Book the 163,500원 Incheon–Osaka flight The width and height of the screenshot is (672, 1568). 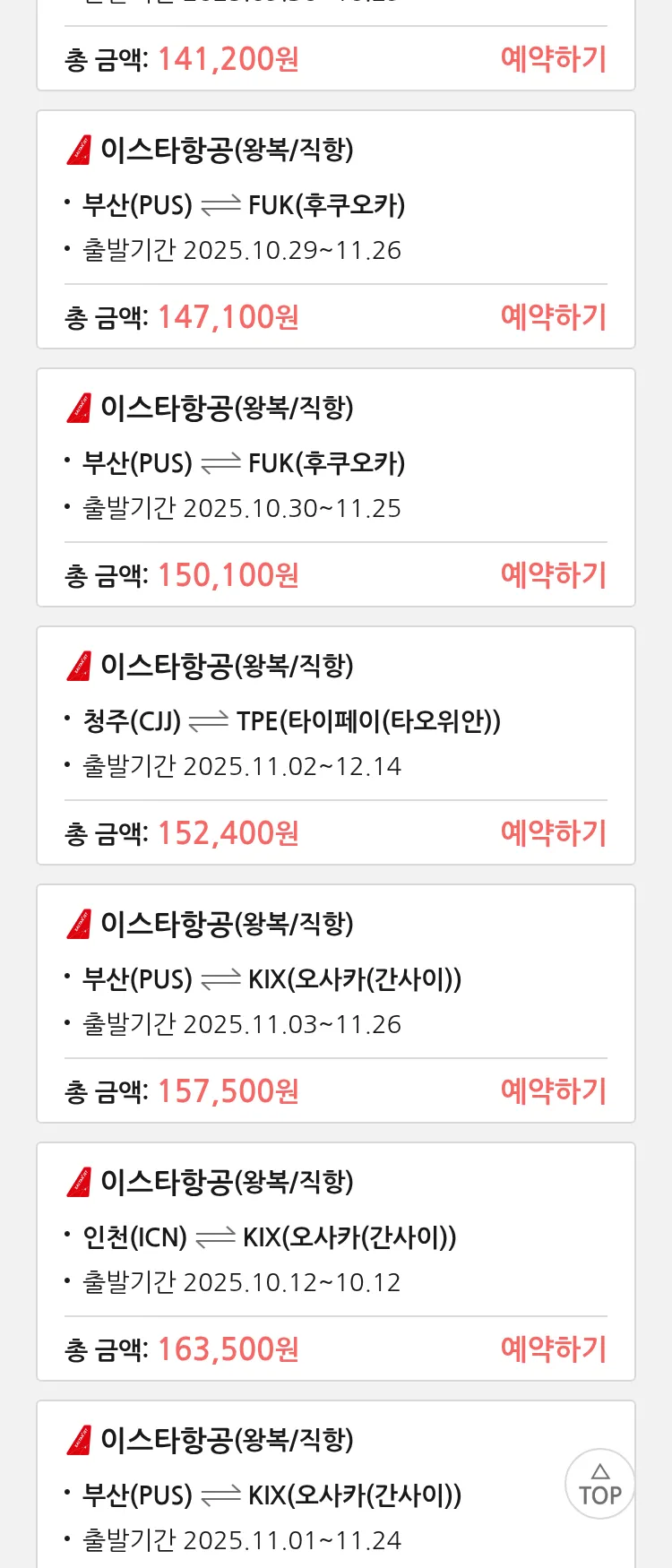click(553, 1349)
